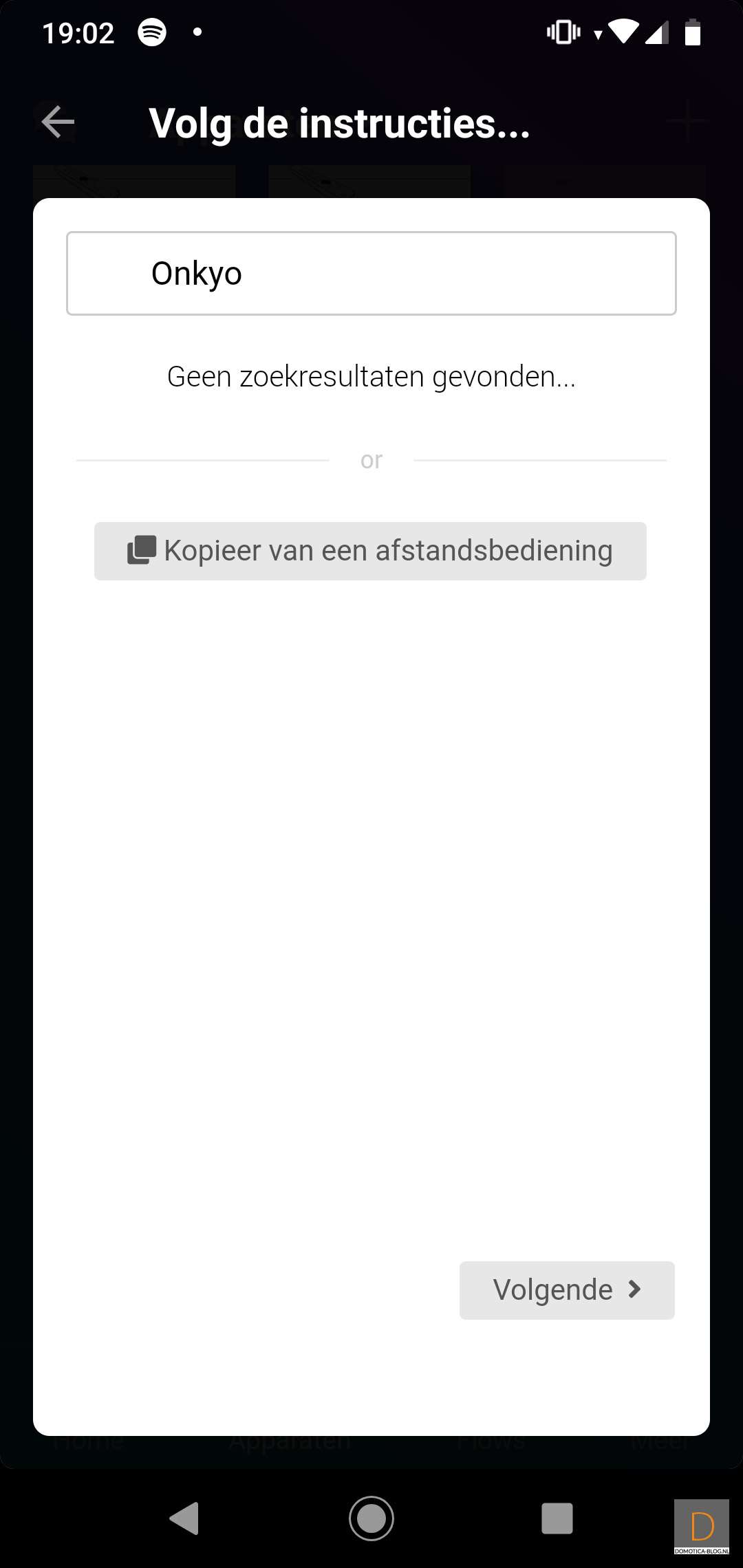The image size is (743, 1568).
Task: Tap 'Kopieer van een afstandsbediening' button
Action: pos(370,551)
